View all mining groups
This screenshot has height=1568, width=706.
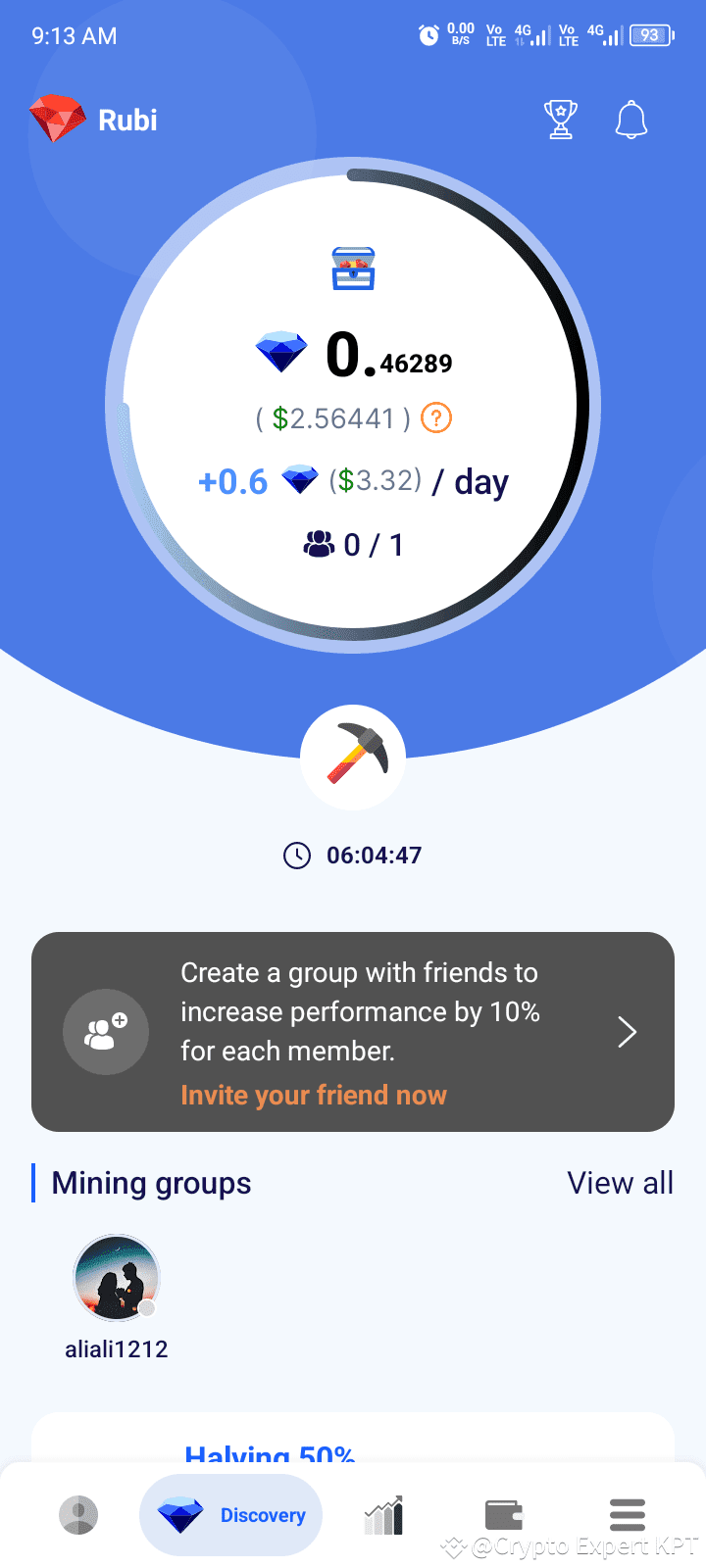[x=620, y=1183]
